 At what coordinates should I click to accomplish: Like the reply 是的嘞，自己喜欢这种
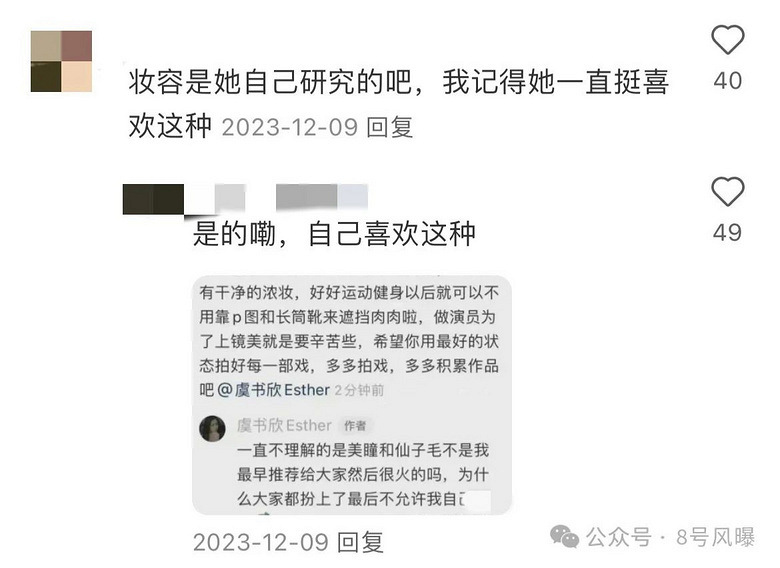727,191
